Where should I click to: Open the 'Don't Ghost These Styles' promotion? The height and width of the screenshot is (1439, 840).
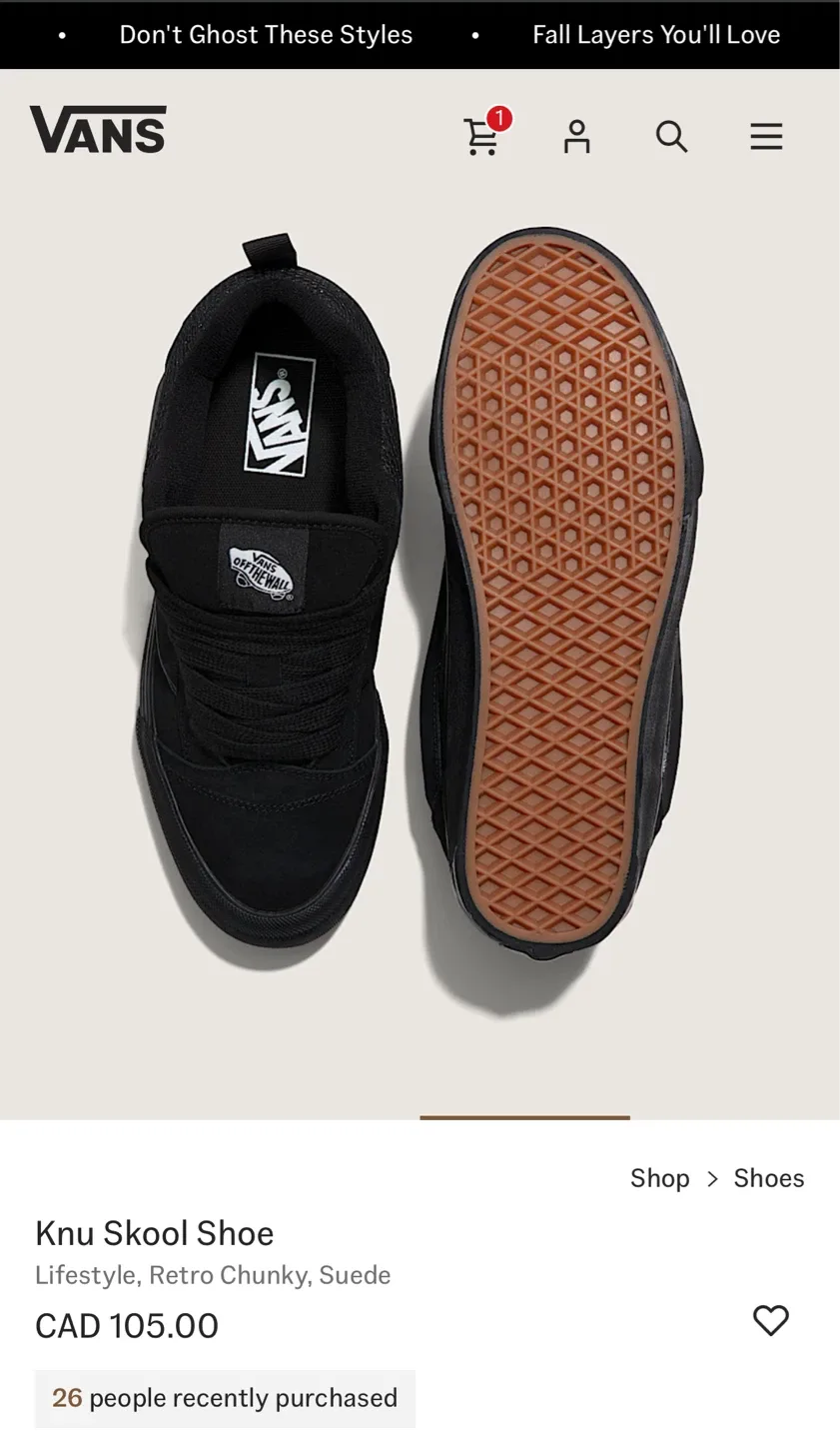(x=266, y=34)
